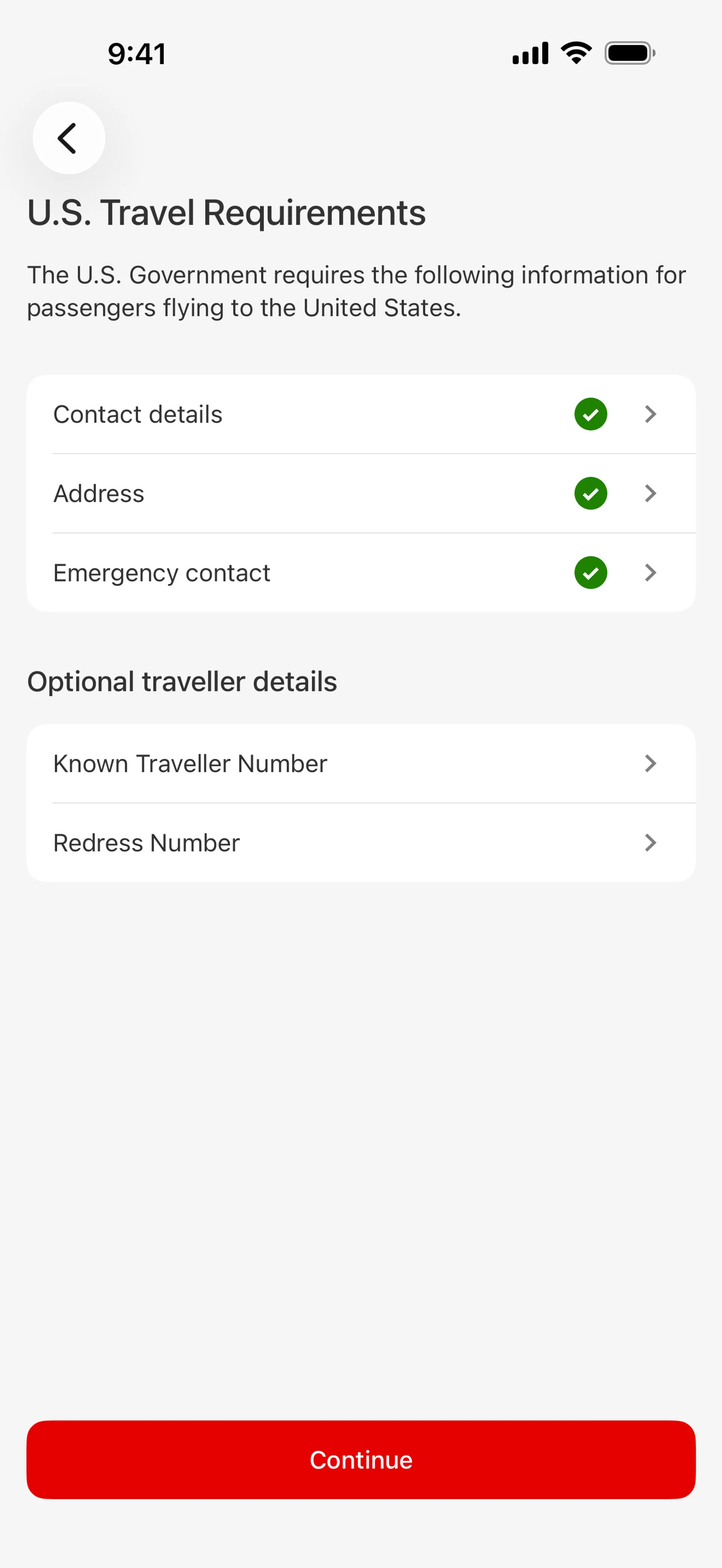The image size is (722, 1568).
Task: Edit the Emergency contact entry
Action: (x=360, y=573)
